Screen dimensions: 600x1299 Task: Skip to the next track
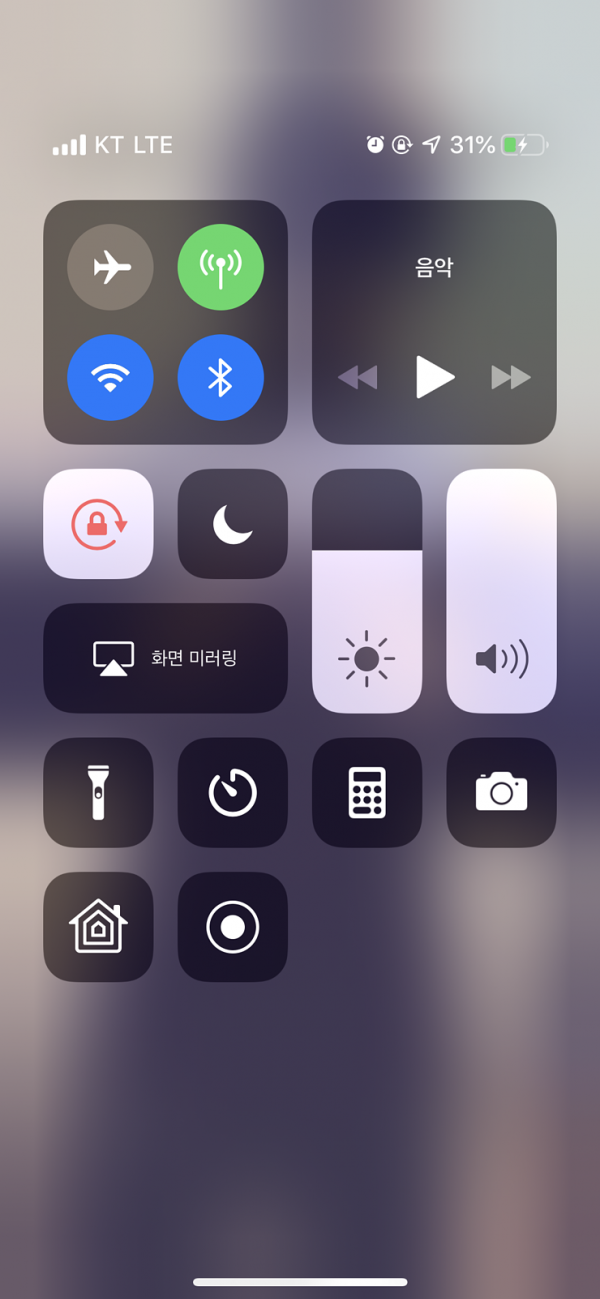coord(510,377)
